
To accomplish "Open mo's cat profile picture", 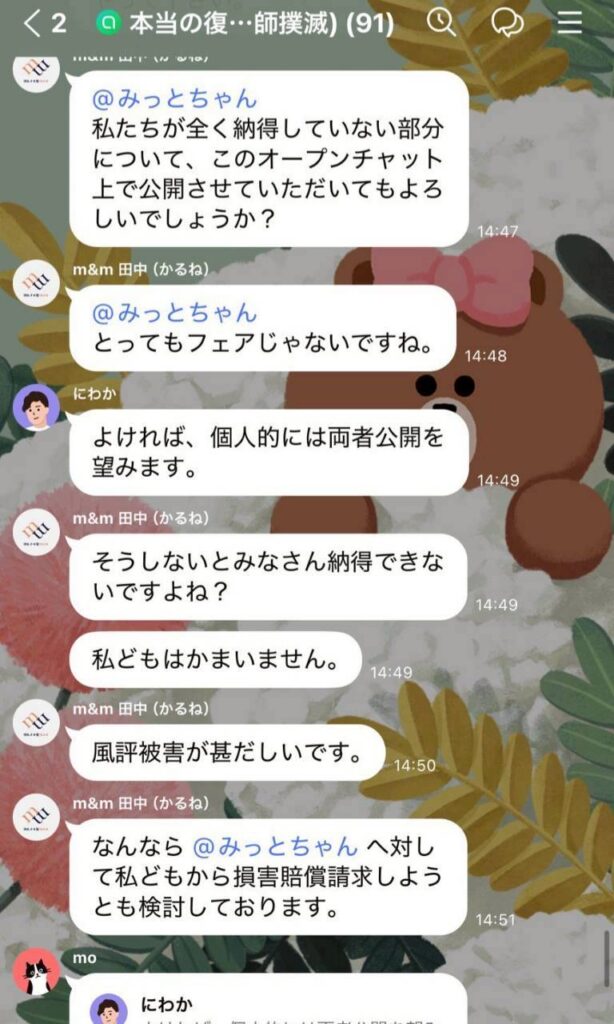I will 37,971.
